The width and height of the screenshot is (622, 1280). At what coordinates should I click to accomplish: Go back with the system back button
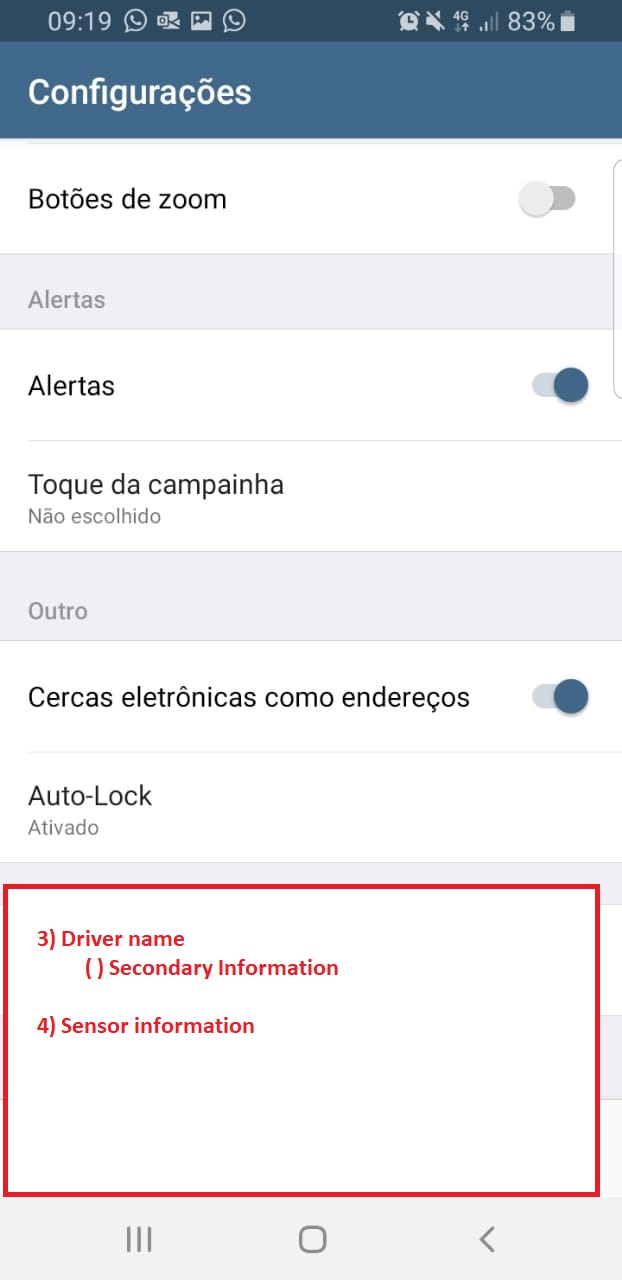coord(487,1240)
